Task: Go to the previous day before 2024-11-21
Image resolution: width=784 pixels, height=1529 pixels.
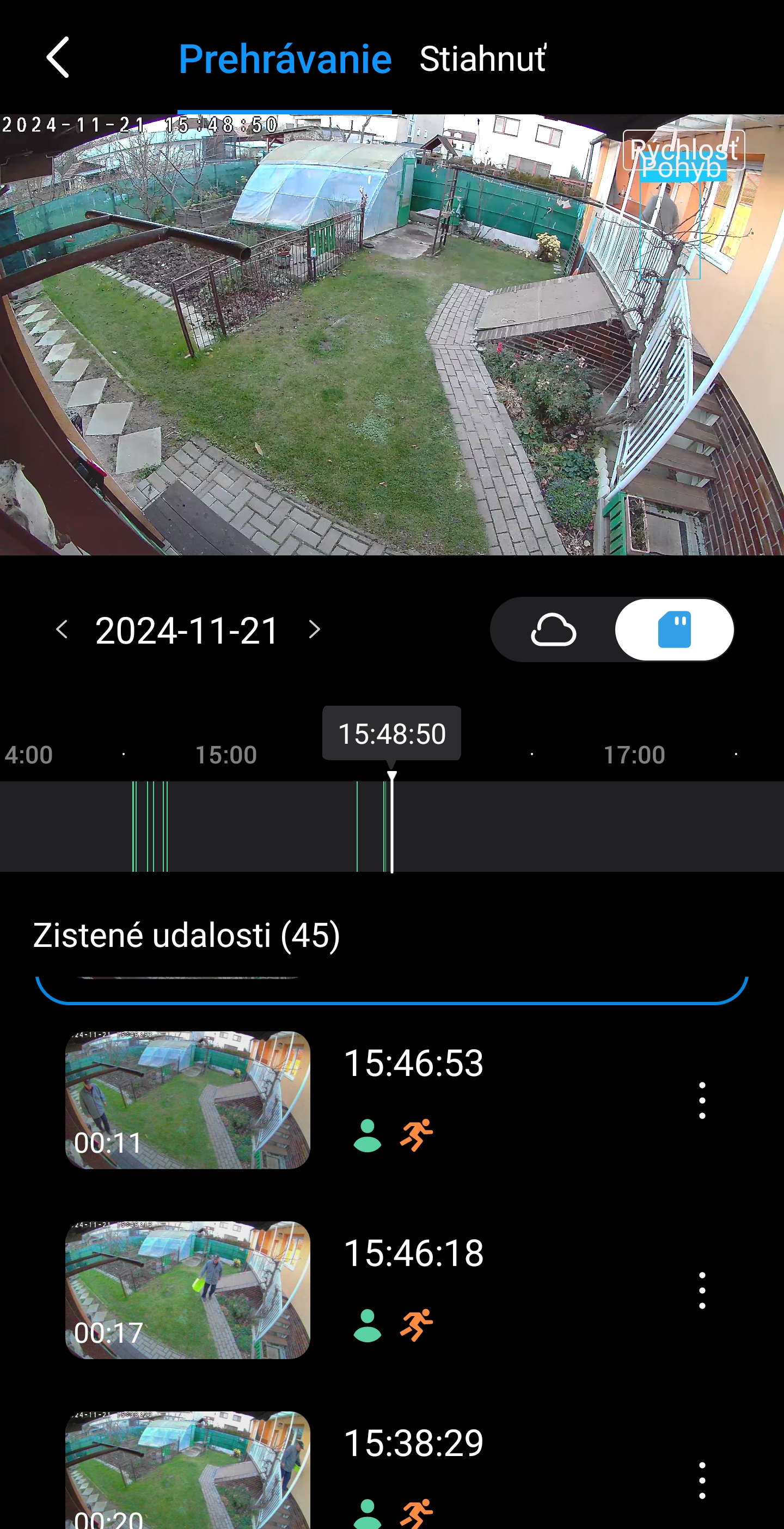Action: pos(62,629)
